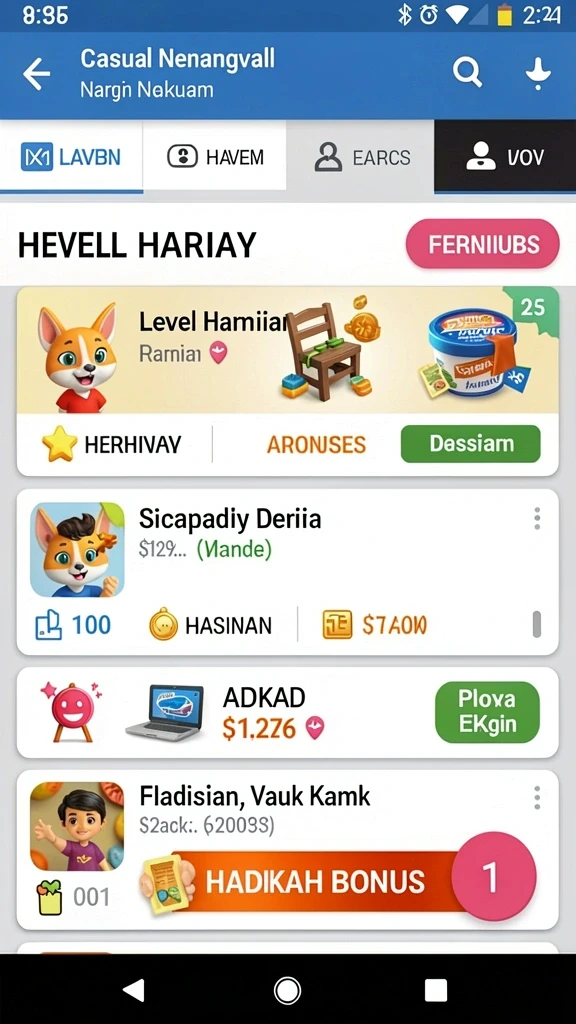
Task: Open the ARONSES link
Action: click(317, 445)
